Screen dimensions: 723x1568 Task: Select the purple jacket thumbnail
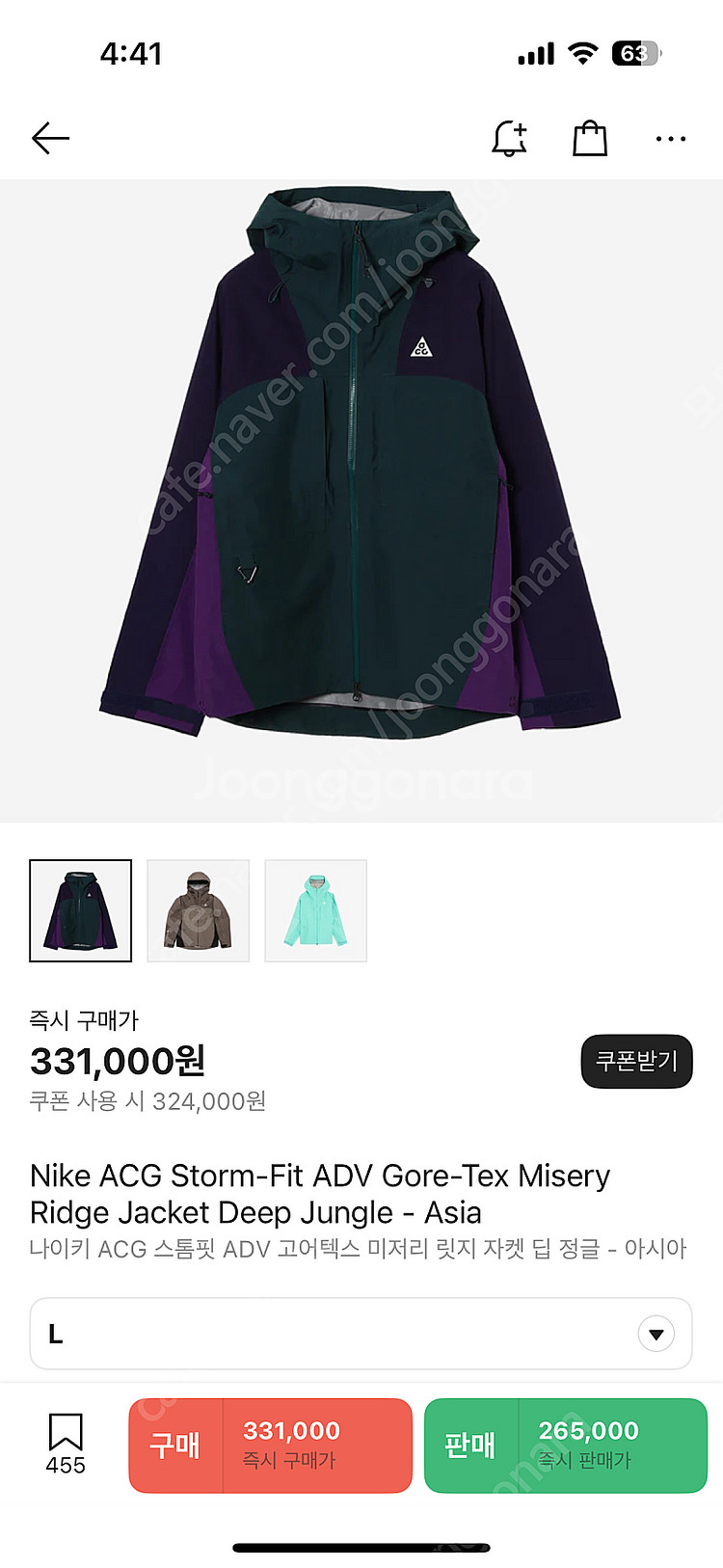[80, 910]
